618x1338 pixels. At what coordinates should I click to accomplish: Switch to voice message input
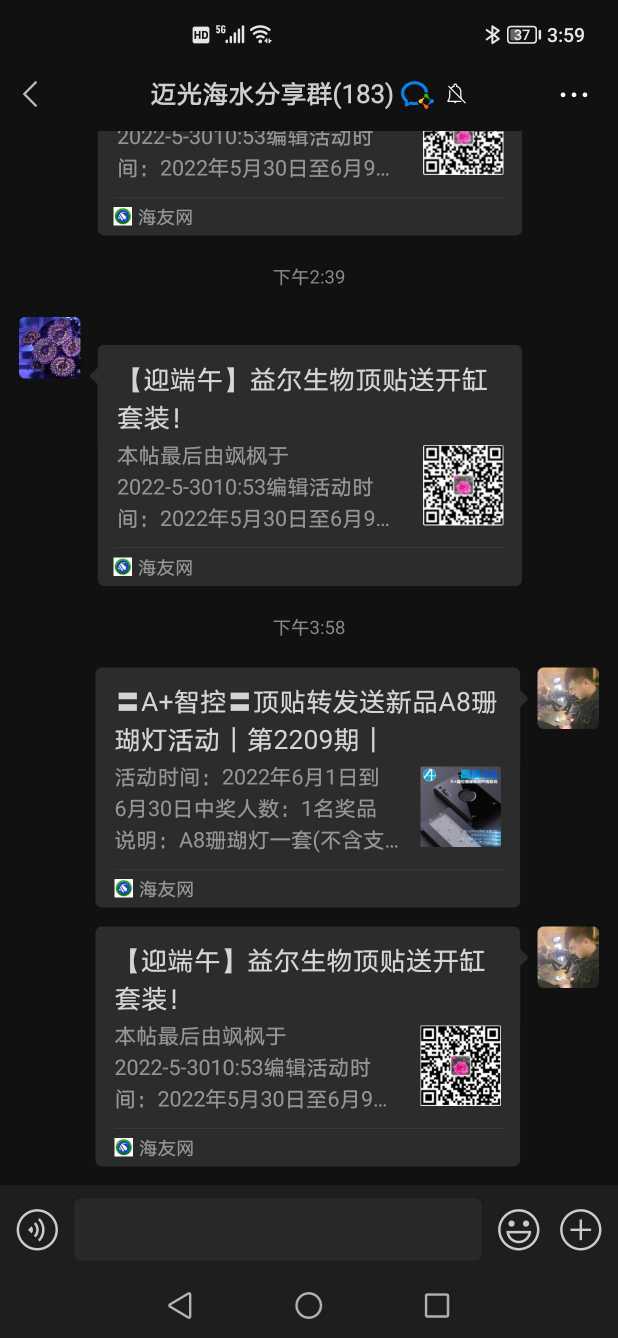(37, 1229)
